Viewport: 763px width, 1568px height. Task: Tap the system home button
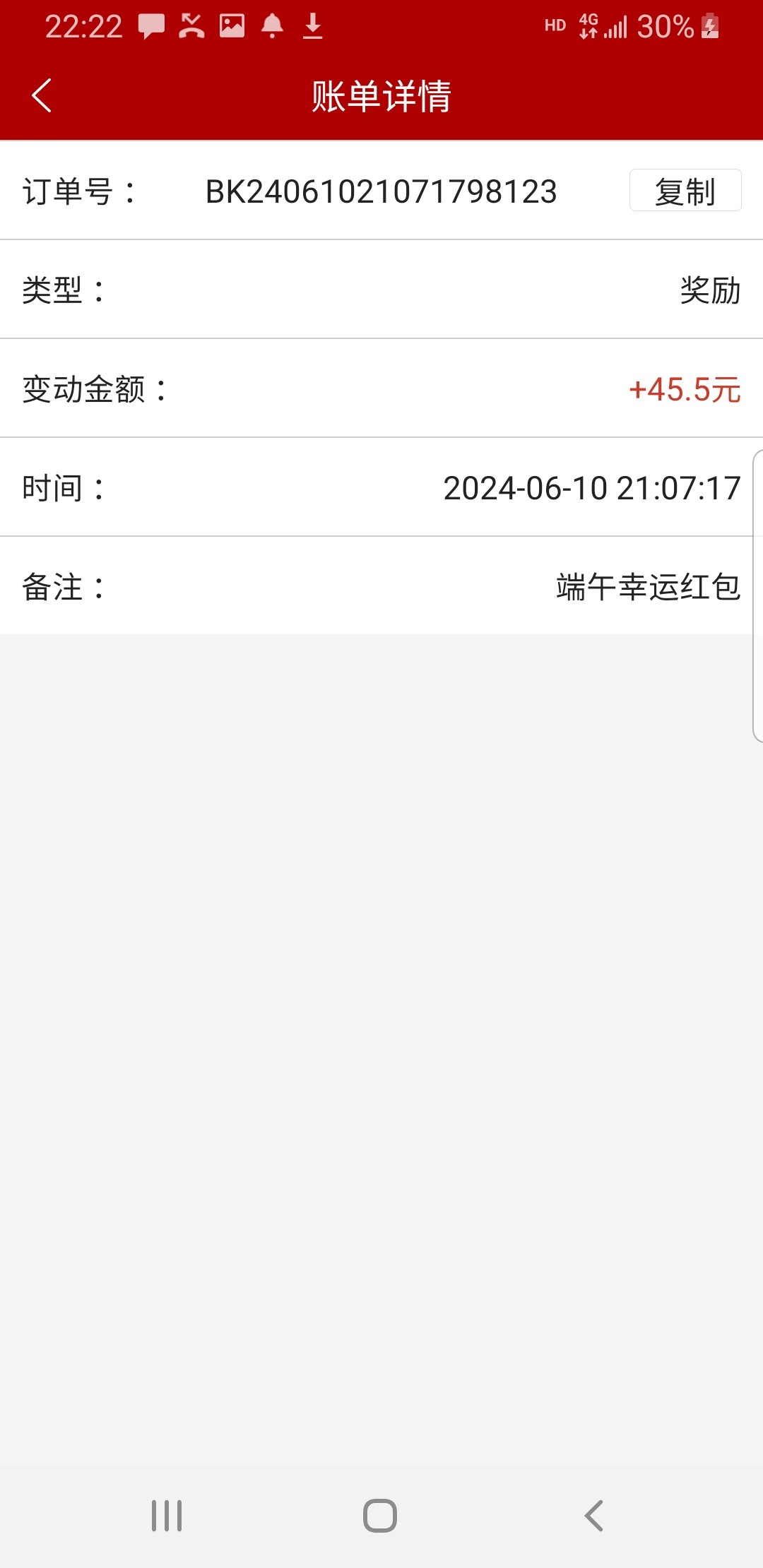click(380, 1515)
